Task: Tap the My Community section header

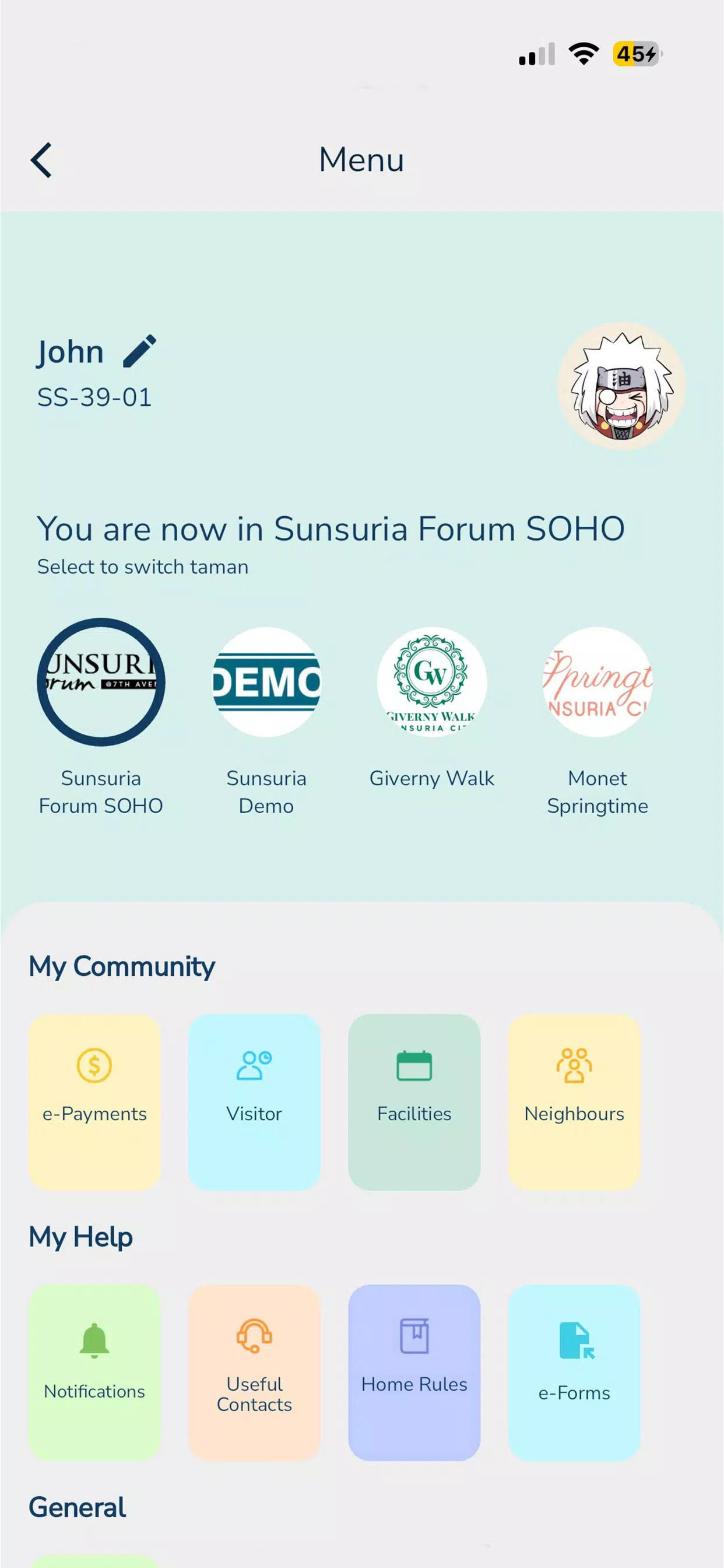Action: (121, 965)
